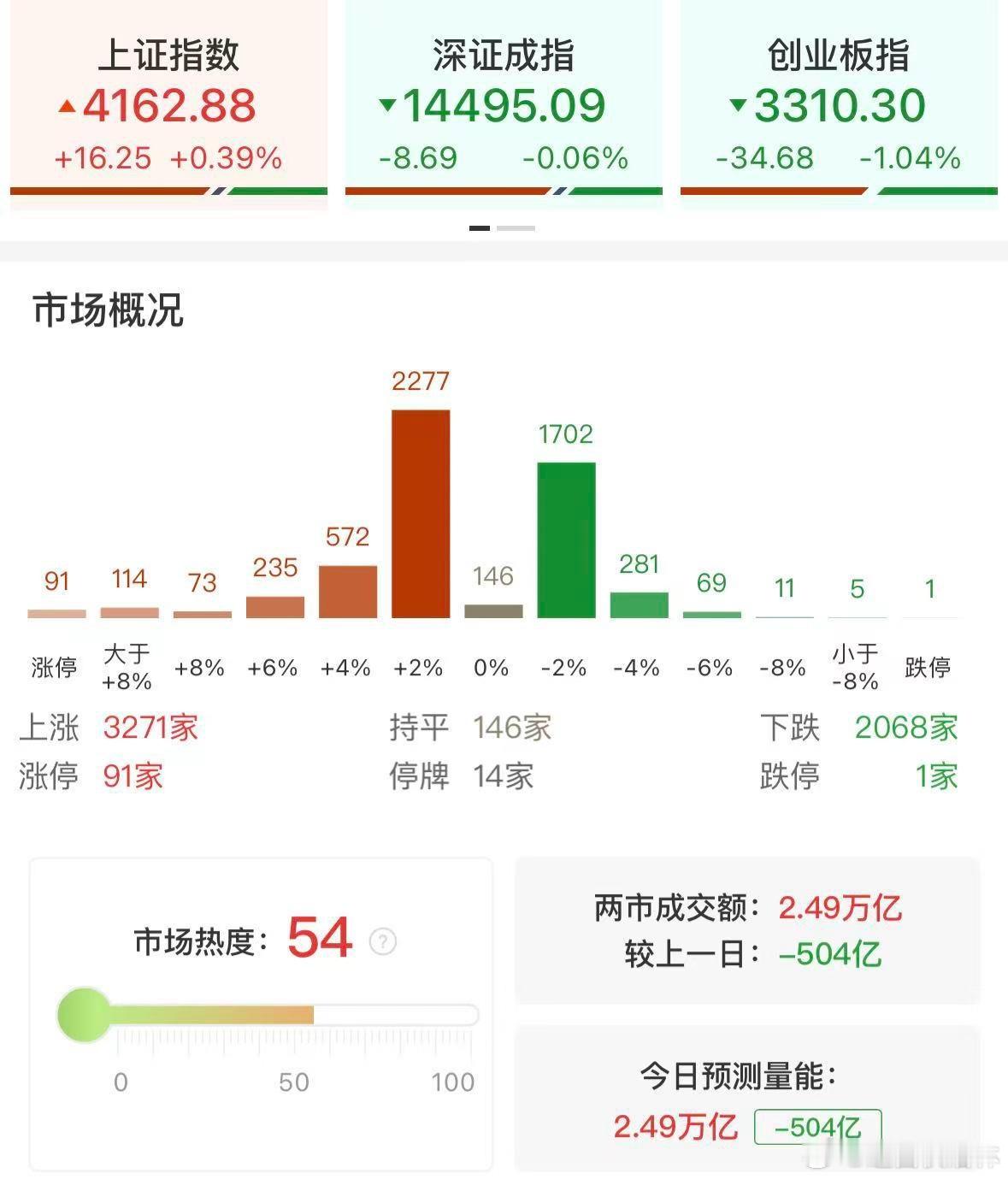Select the 涨停 bar in the chart
Viewport: 1008px width, 1179px height.
click(x=56, y=611)
